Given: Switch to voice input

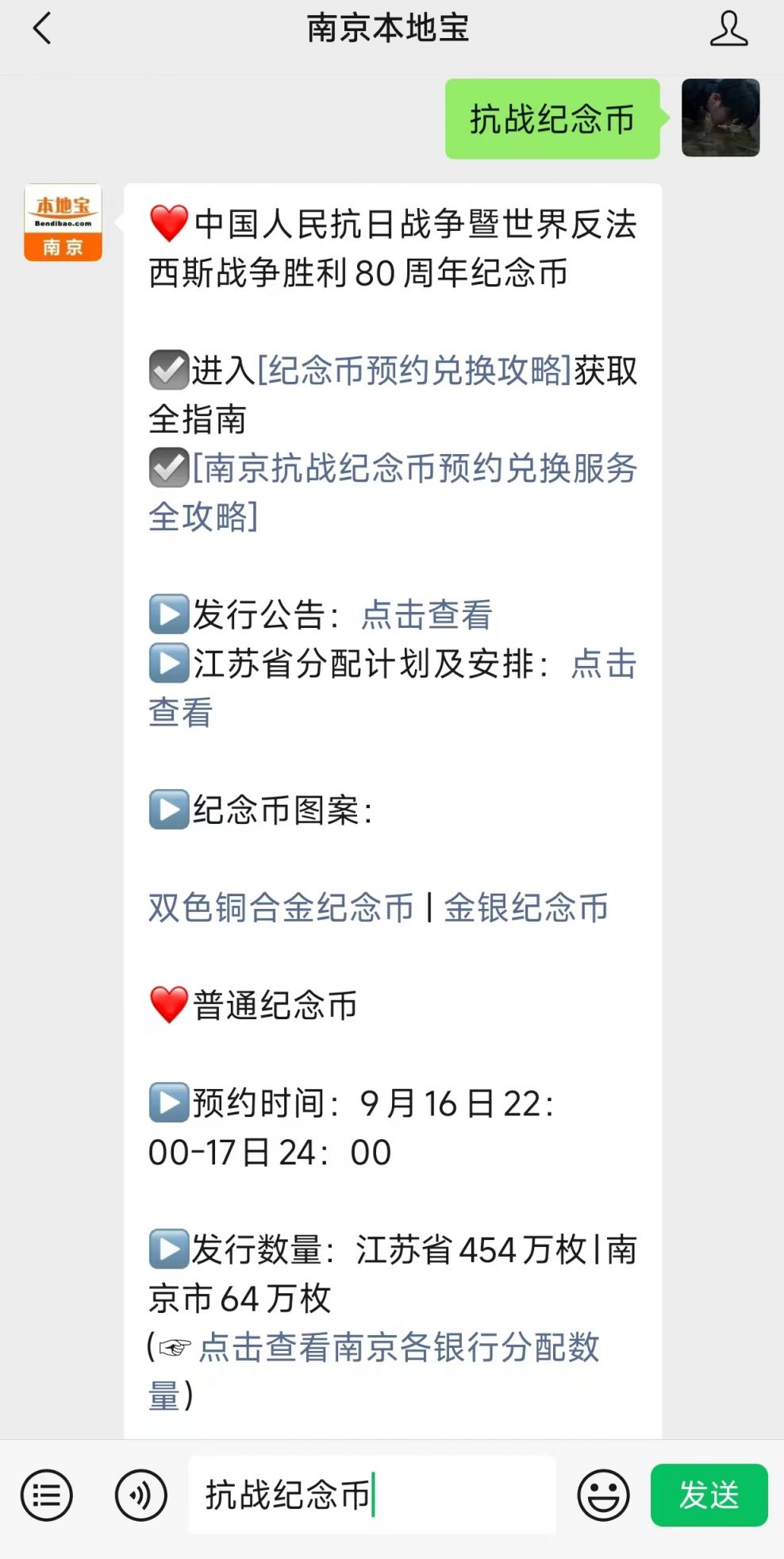Looking at the screenshot, I should click(140, 1495).
